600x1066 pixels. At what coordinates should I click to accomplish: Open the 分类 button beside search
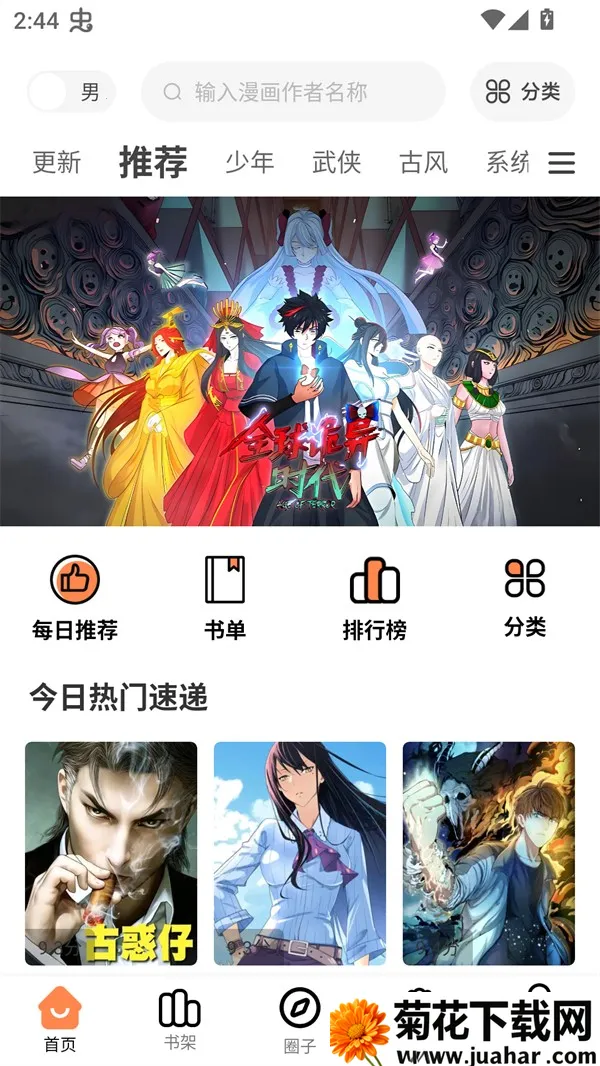[523, 93]
